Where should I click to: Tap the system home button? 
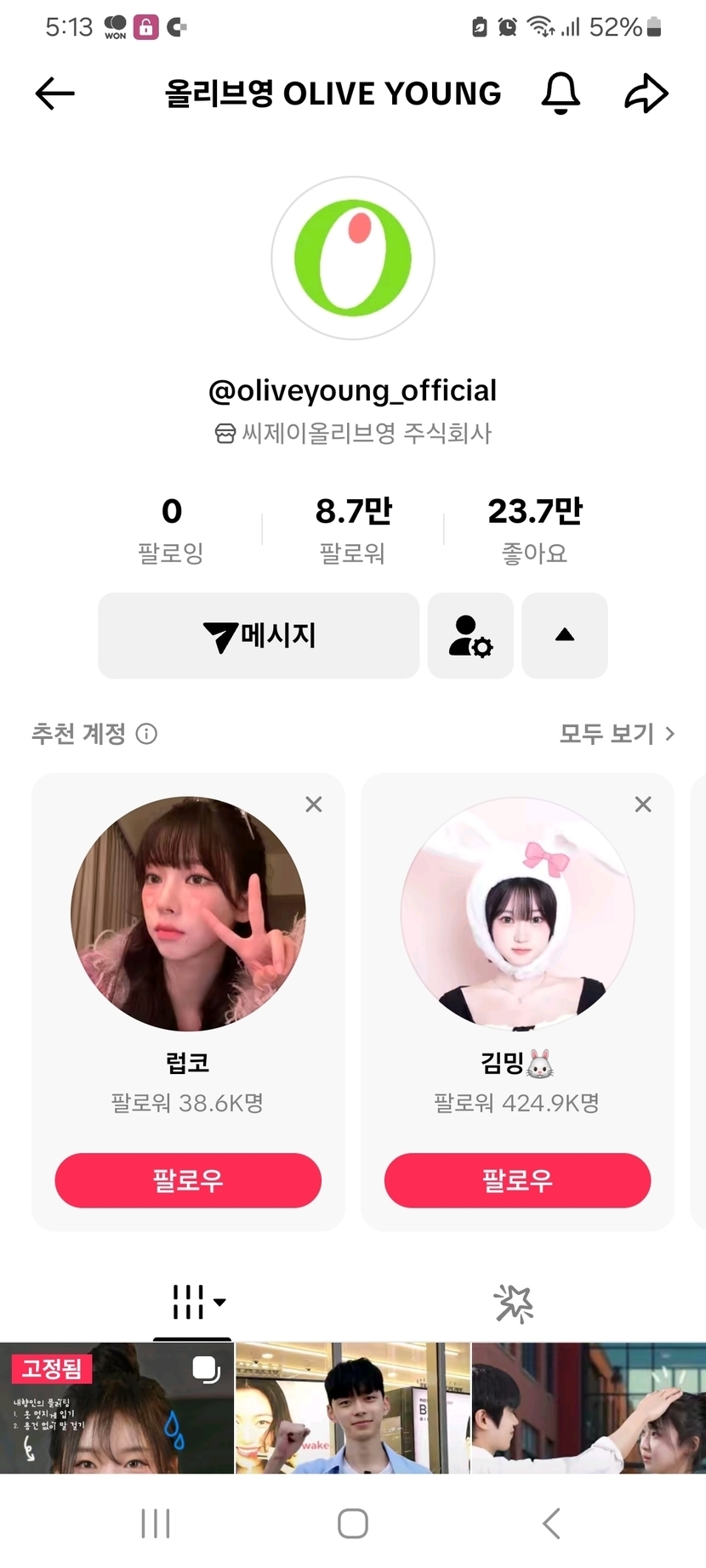click(x=353, y=1523)
